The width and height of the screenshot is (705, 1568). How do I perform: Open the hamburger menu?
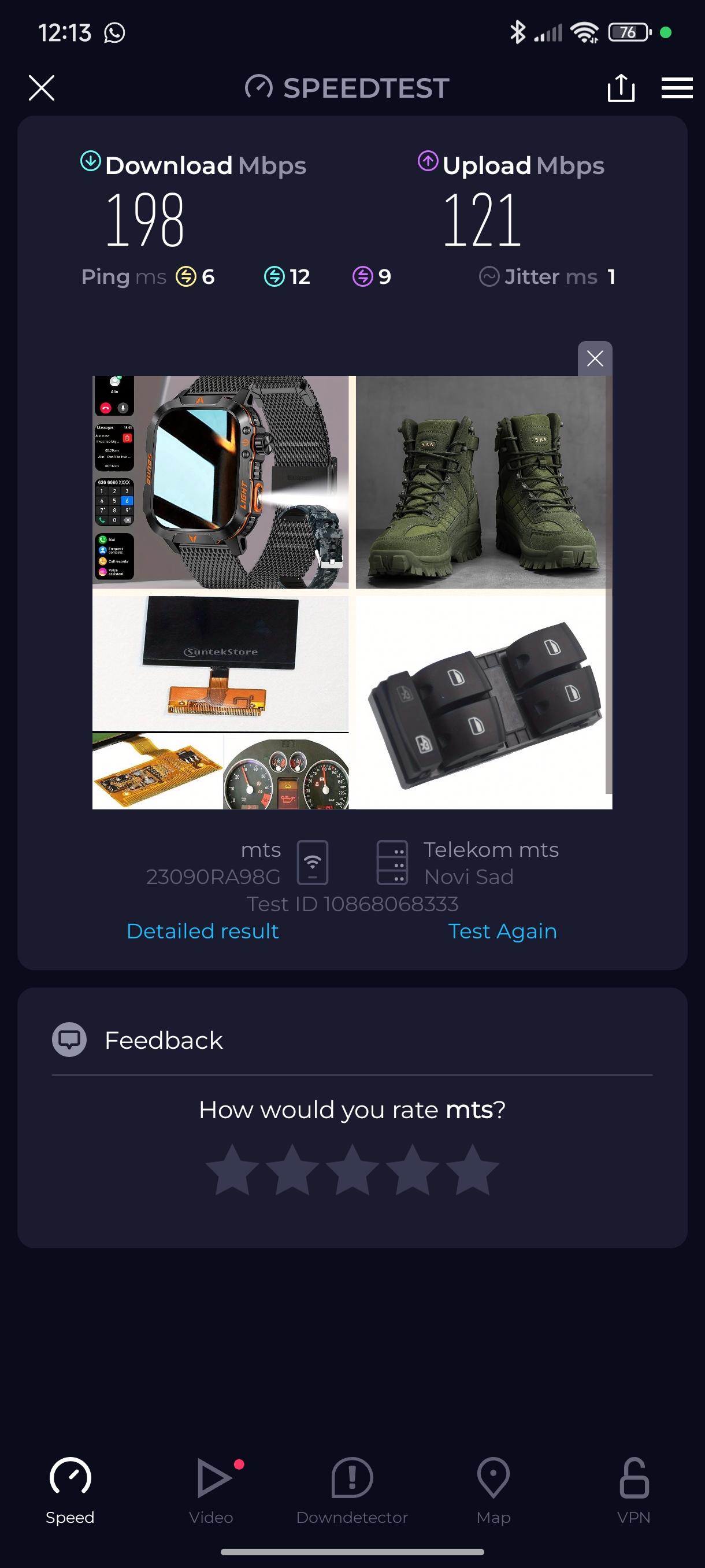click(677, 88)
